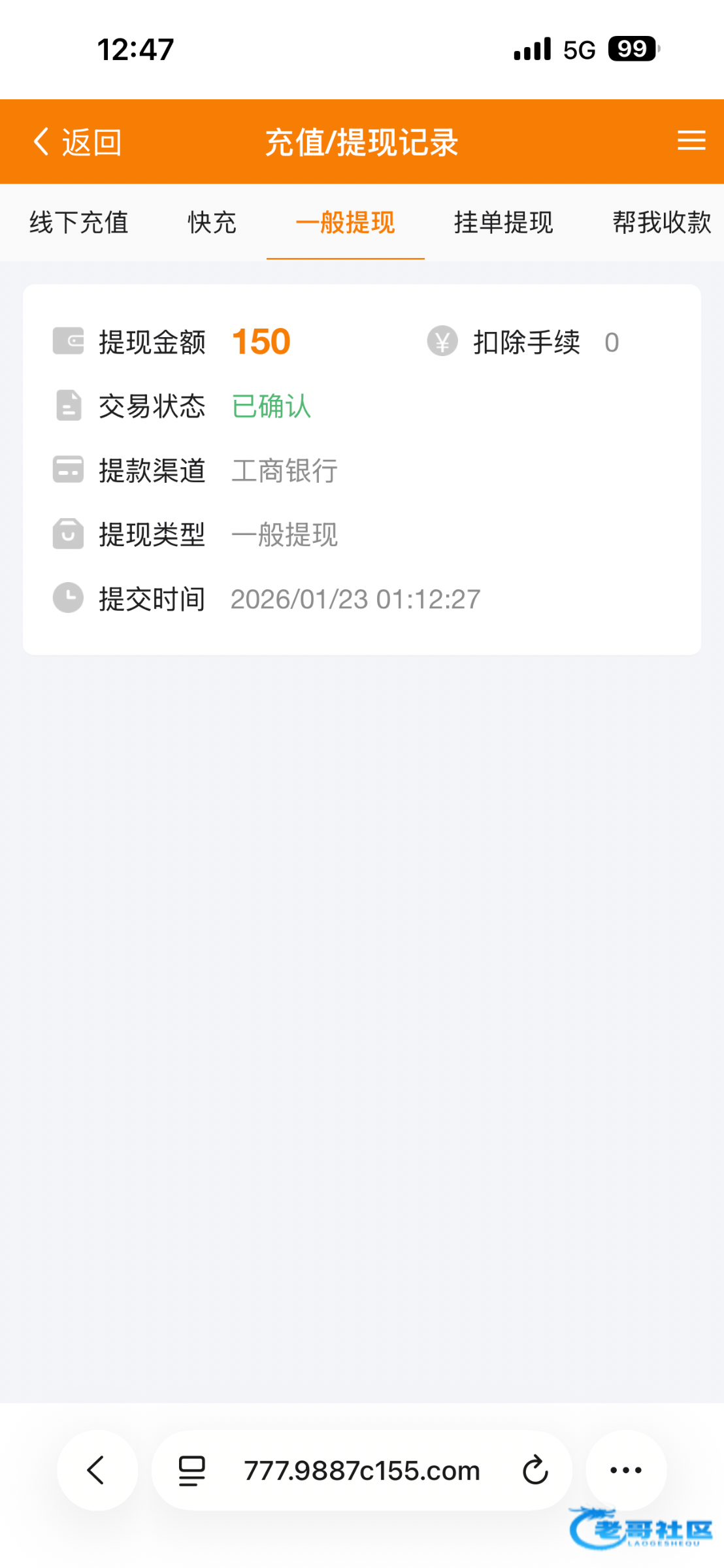Switch to the 线下充值 tab
Viewport: 724px width, 1568px height.
click(x=78, y=223)
